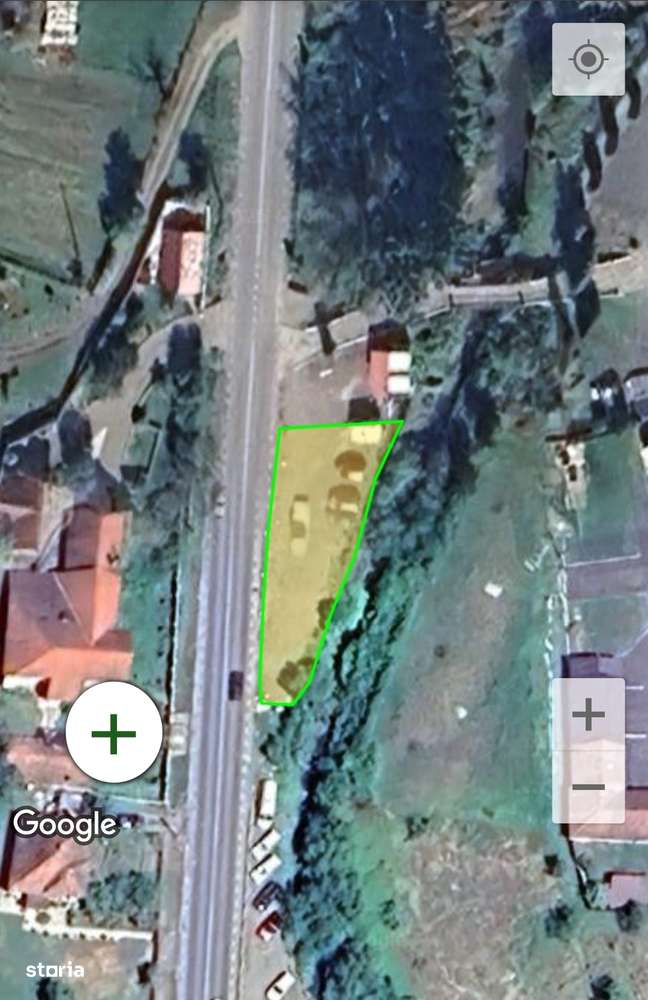This screenshot has width=648, height=1000.
Task: Zoom in on the map
Action: (588, 715)
